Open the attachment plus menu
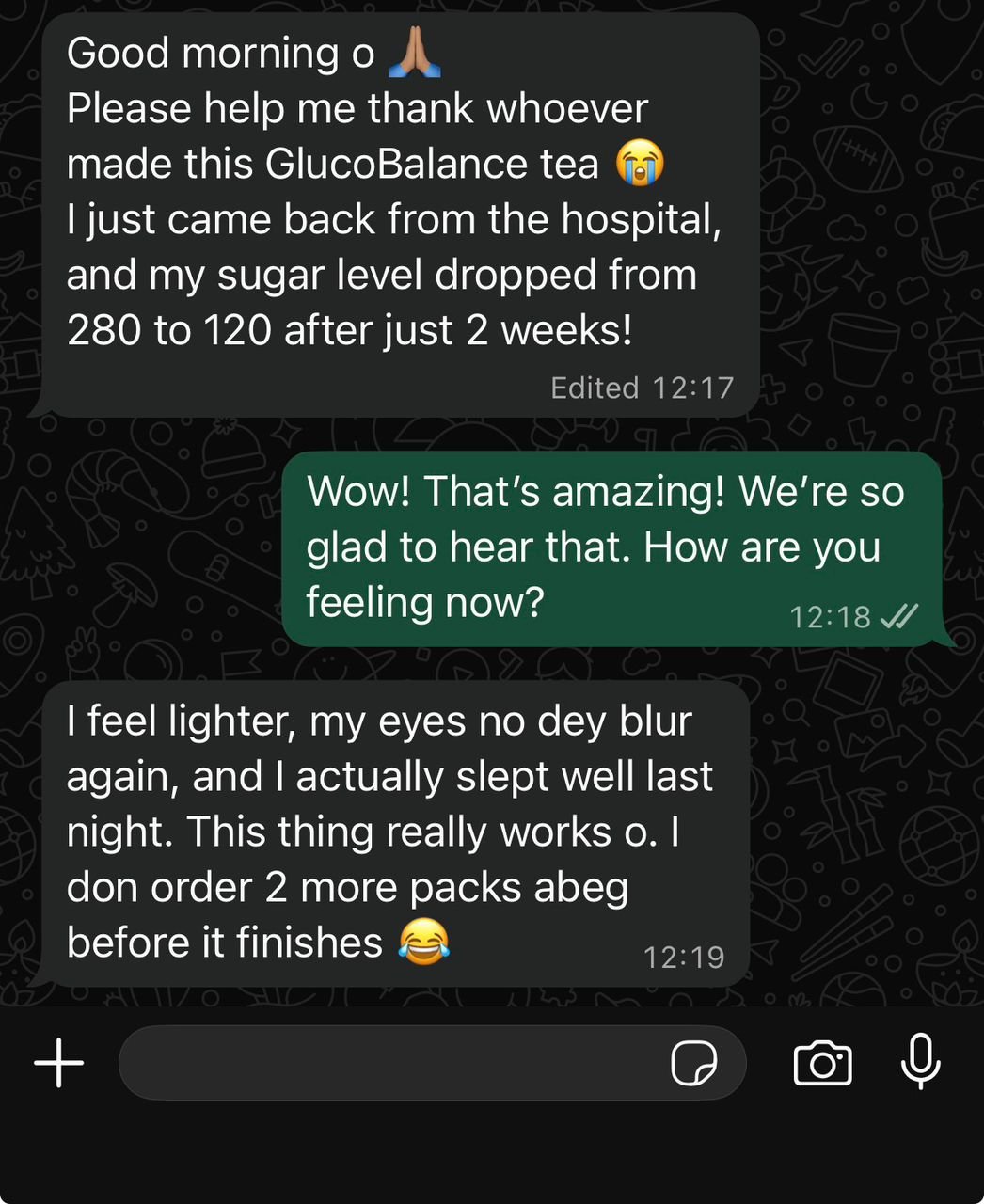 click(59, 1063)
